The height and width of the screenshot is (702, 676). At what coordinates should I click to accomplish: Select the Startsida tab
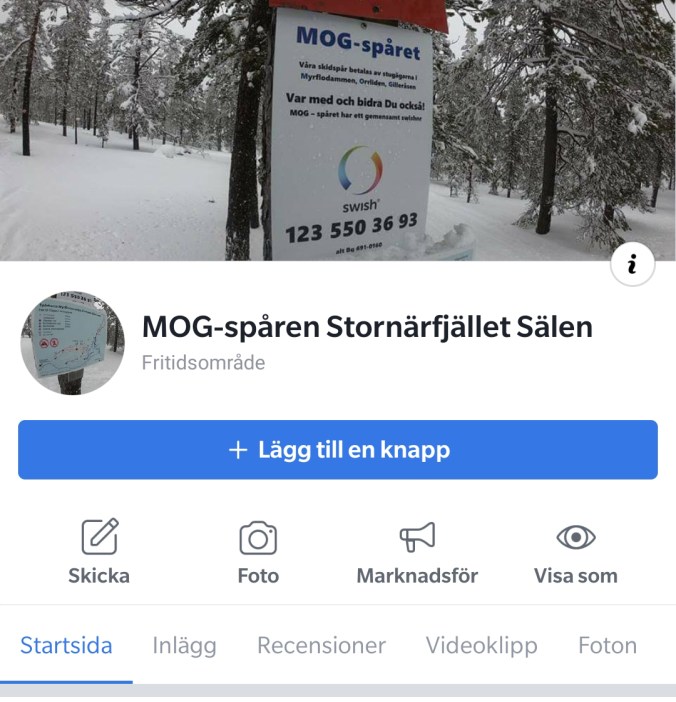66,645
